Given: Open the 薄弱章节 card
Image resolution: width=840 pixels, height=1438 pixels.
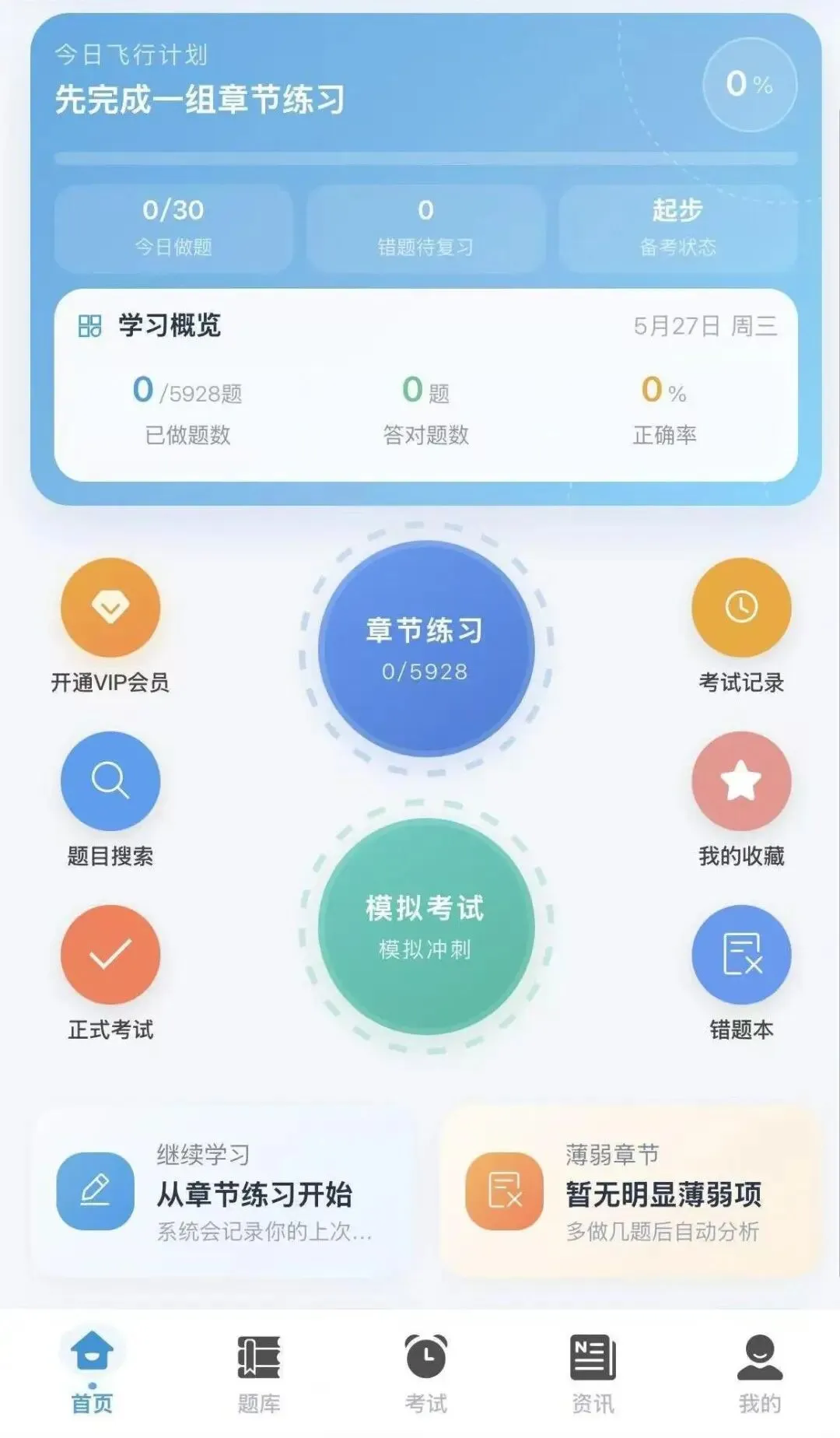Looking at the screenshot, I should click(631, 1191).
